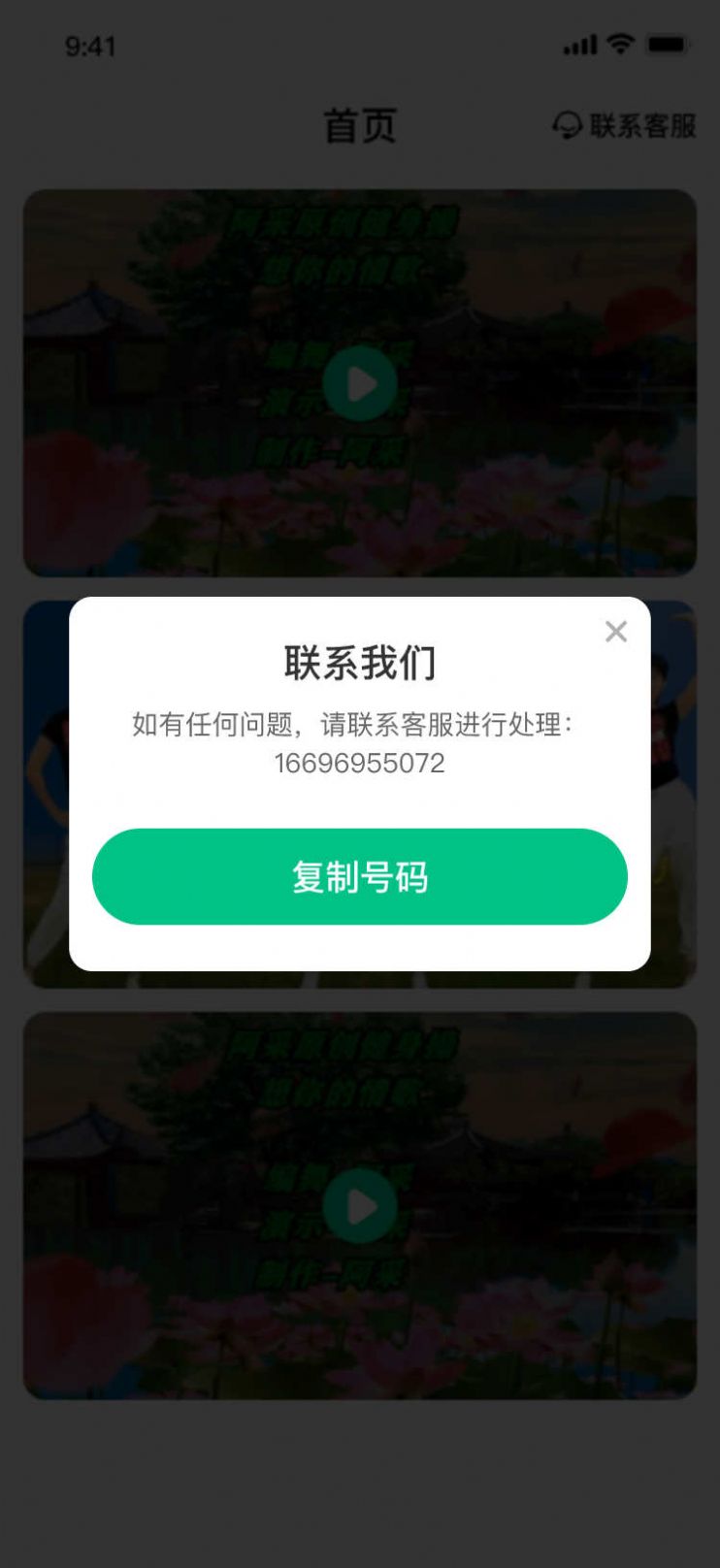Tap the cellular signal icon
The width and height of the screenshot is (720, 1568).
click(x=579, y=43)
